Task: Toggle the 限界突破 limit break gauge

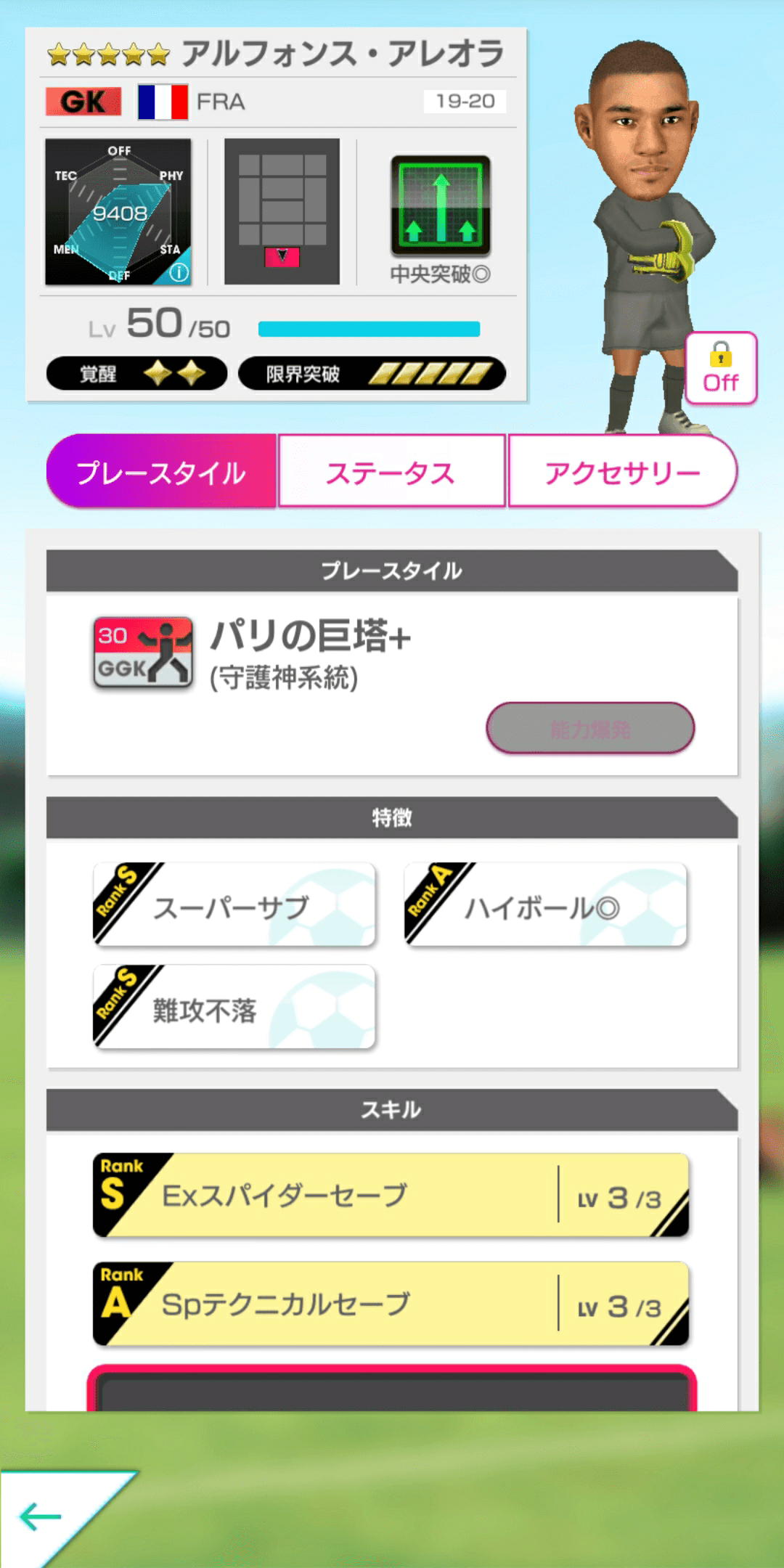Action: (370, 372)
